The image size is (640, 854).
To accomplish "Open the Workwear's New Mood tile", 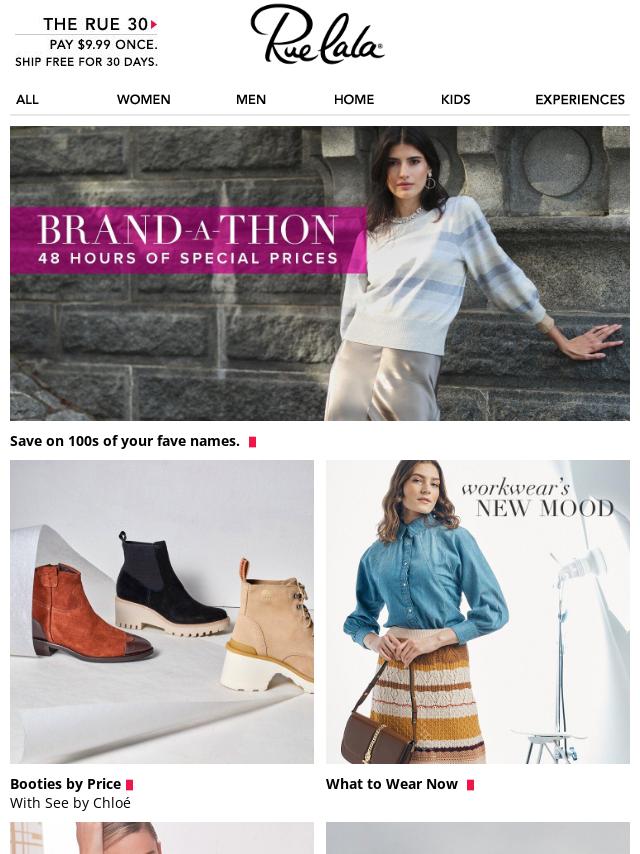I will (478, 611).
